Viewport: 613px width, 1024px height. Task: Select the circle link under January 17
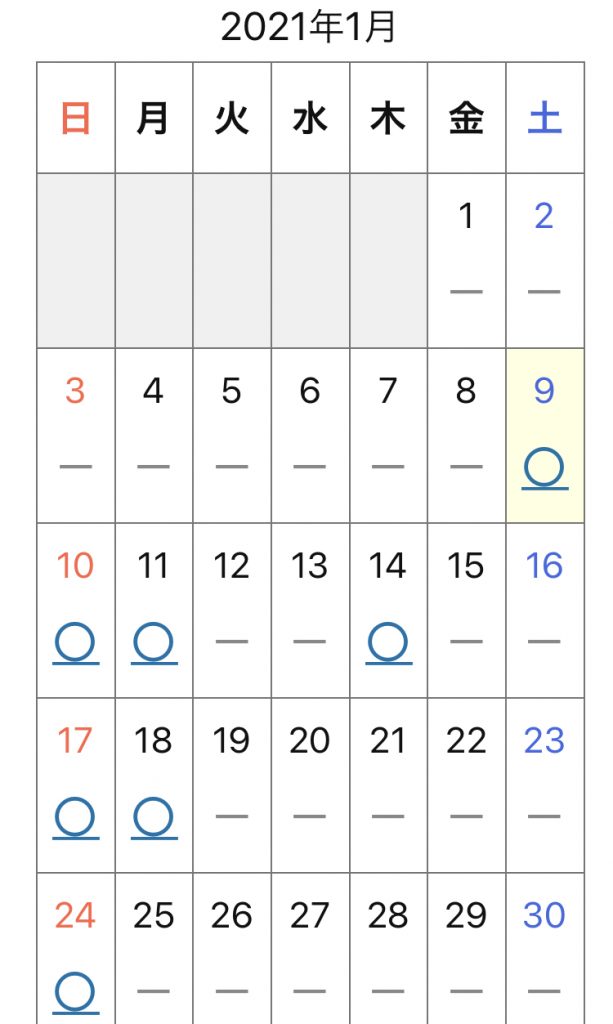[x=76, y=818]
